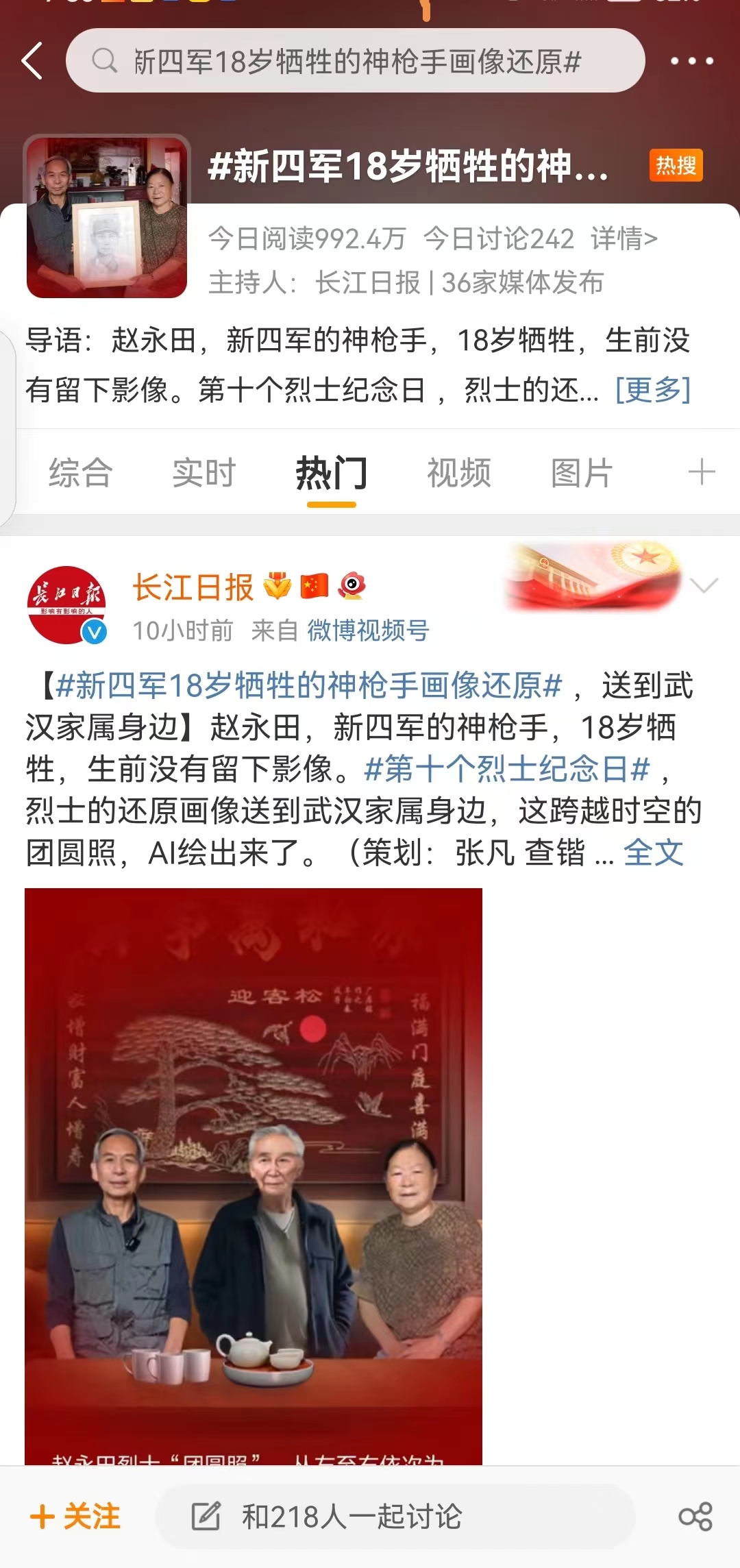Expand post options chevron for 长江日报

click(704, 585)
